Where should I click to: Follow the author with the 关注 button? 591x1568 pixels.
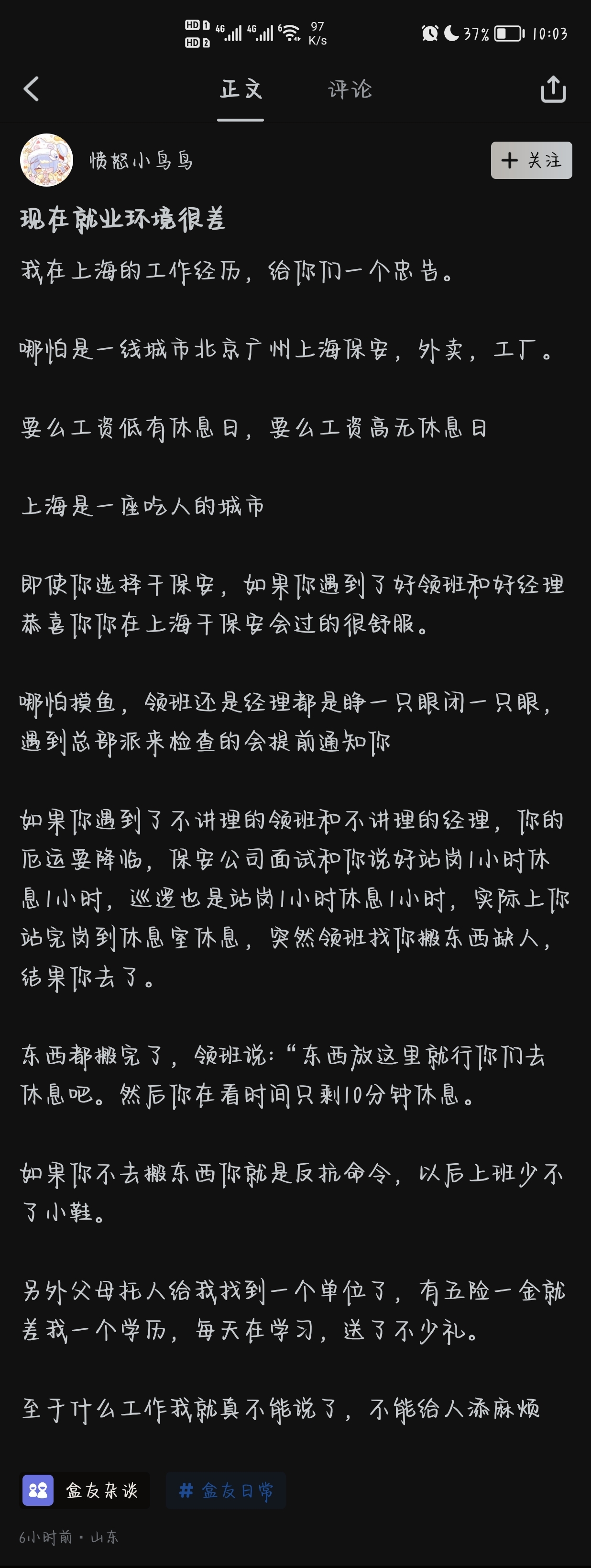coord(531,160)
